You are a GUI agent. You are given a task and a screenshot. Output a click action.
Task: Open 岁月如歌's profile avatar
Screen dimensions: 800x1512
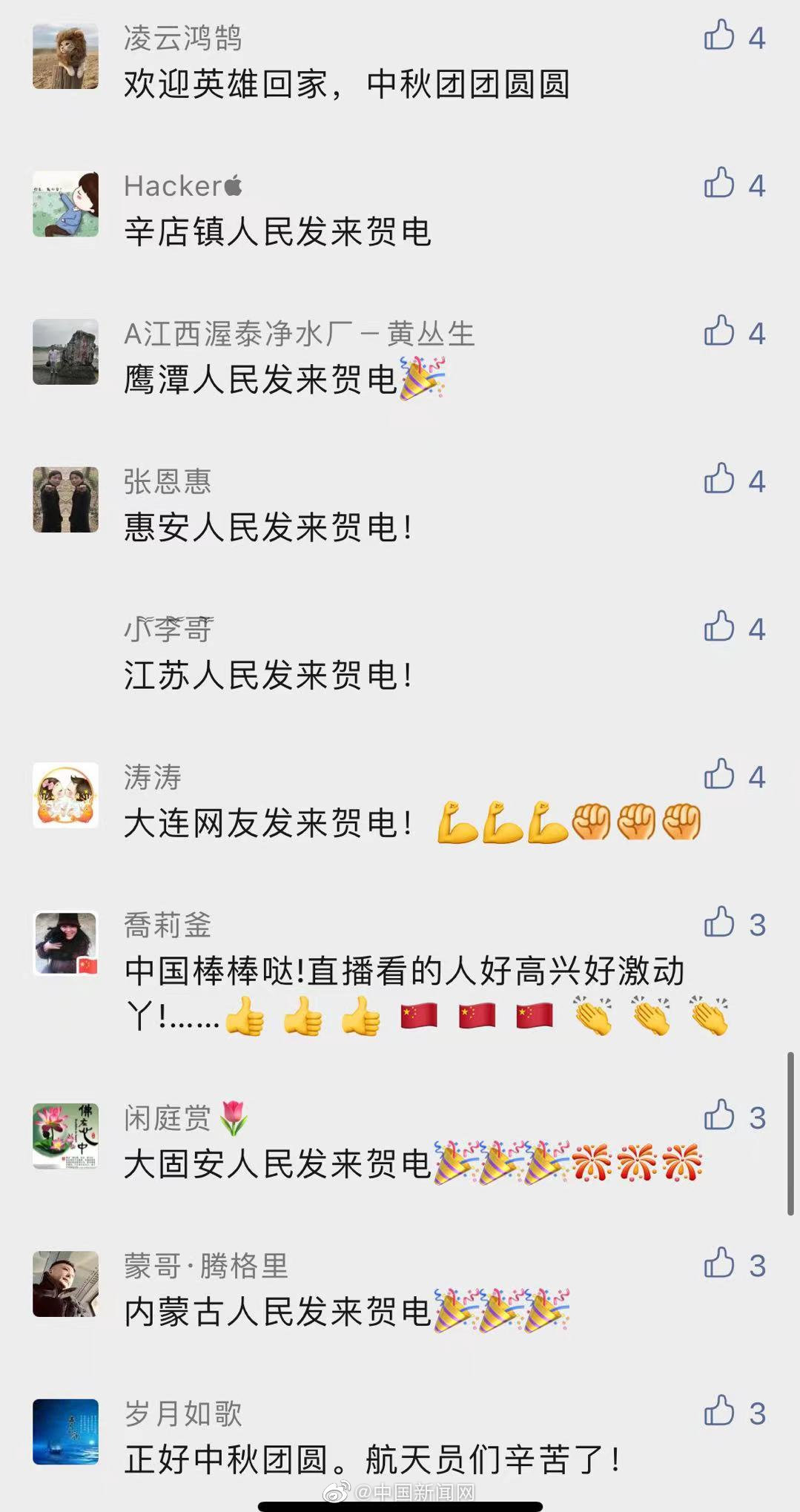click(66, 1431)
